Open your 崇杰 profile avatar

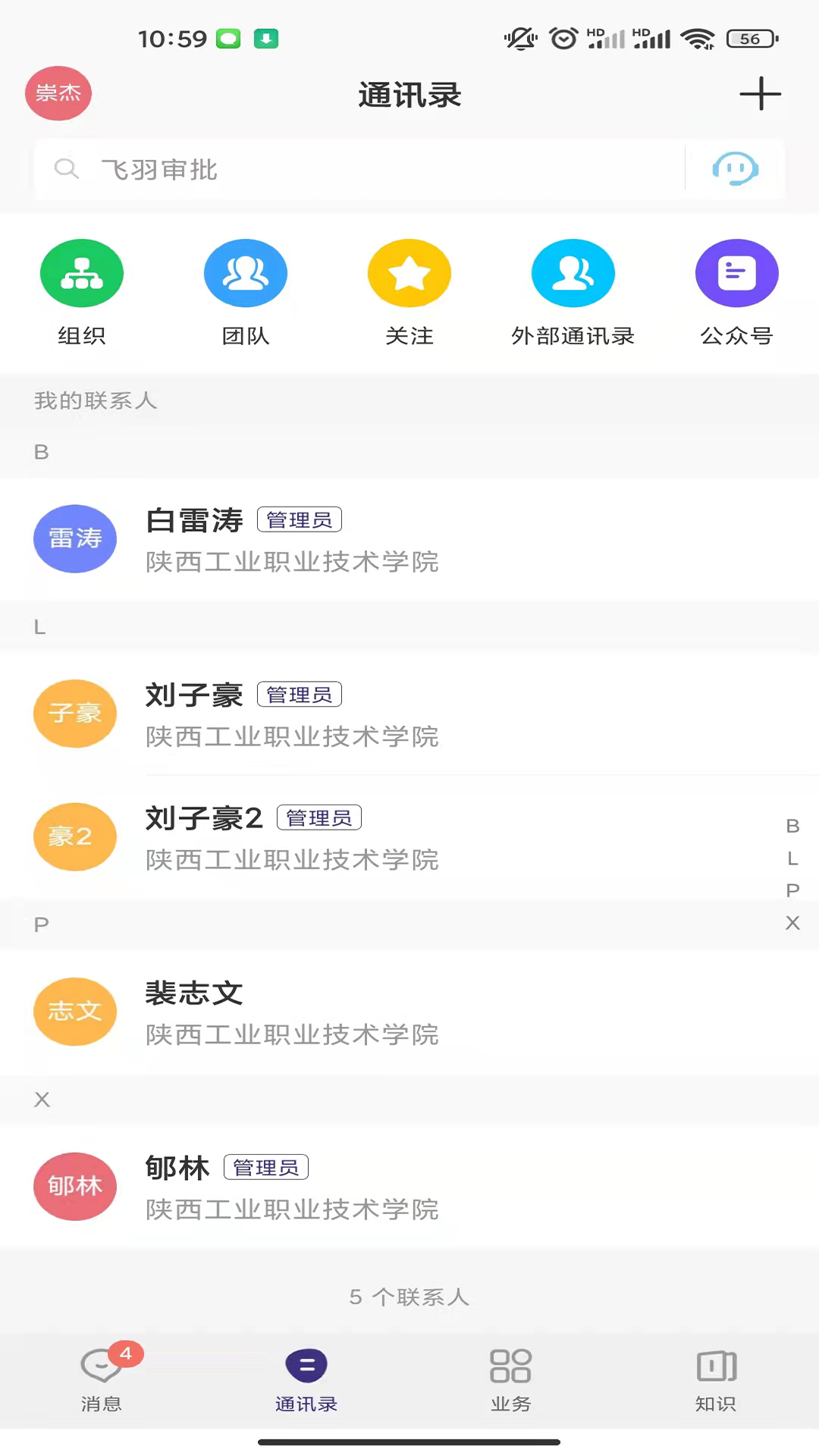pyautogui.click(x=58, y=93)
